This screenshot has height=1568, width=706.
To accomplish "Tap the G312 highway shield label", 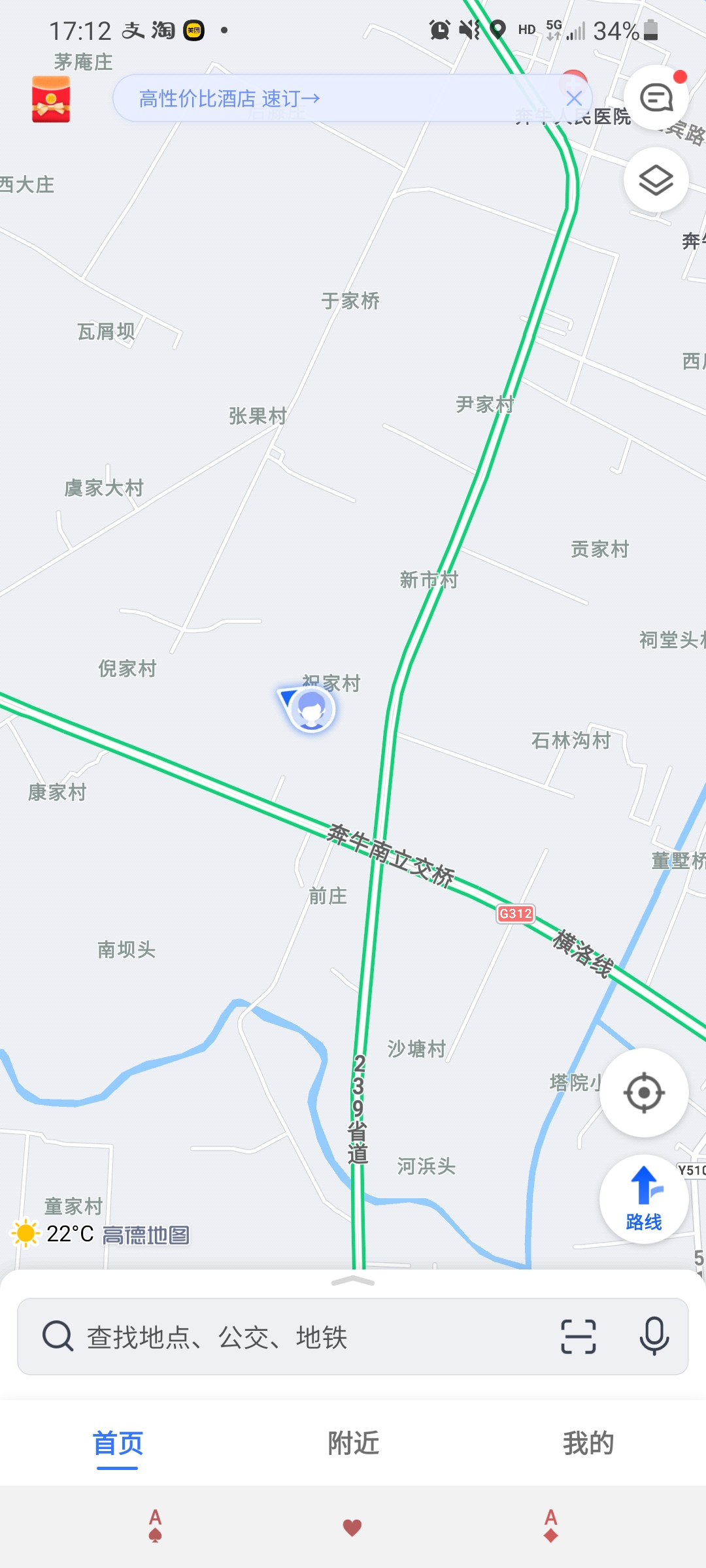I will click(516, 913).
